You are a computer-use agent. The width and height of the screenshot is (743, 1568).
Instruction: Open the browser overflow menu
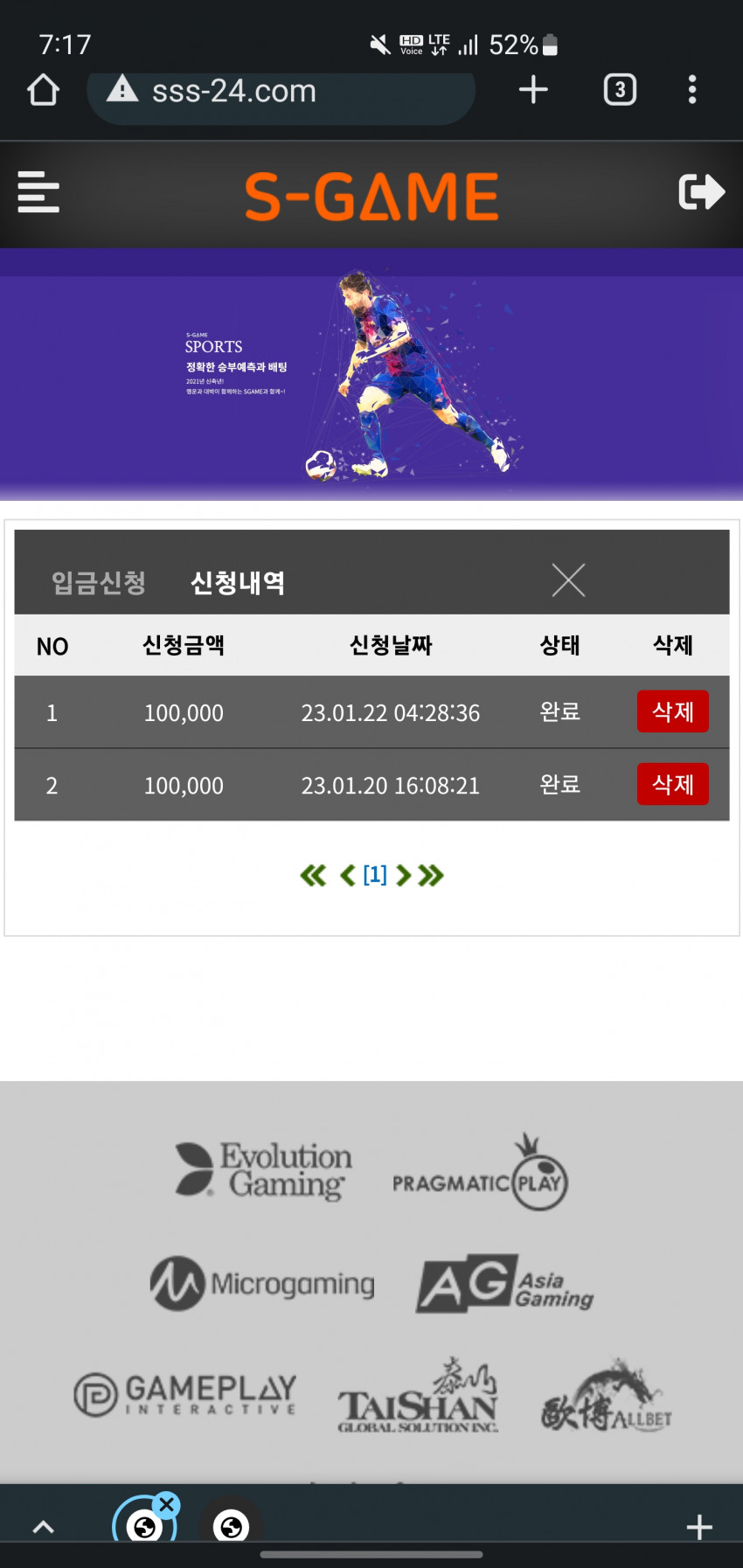click(x=692, y=90)
